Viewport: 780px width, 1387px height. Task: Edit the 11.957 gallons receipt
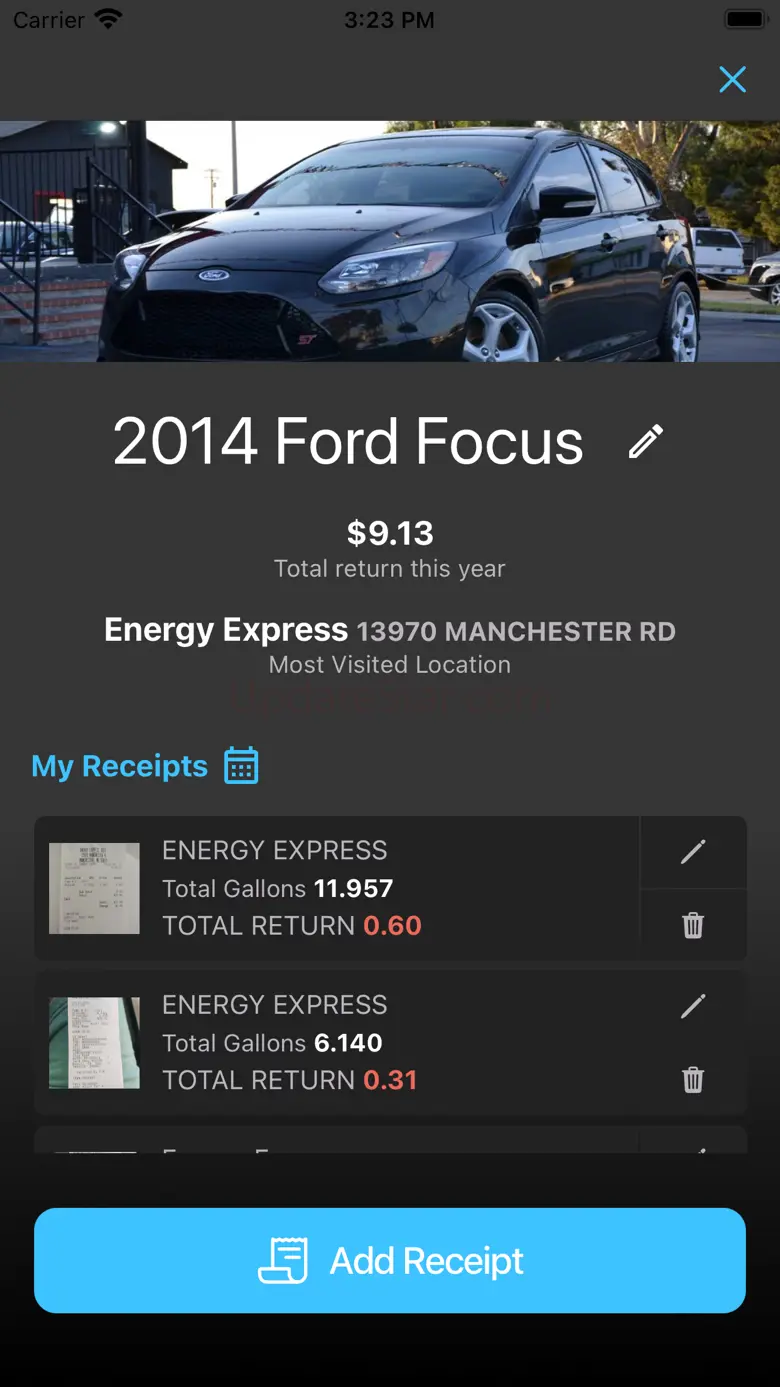point(693,852)
